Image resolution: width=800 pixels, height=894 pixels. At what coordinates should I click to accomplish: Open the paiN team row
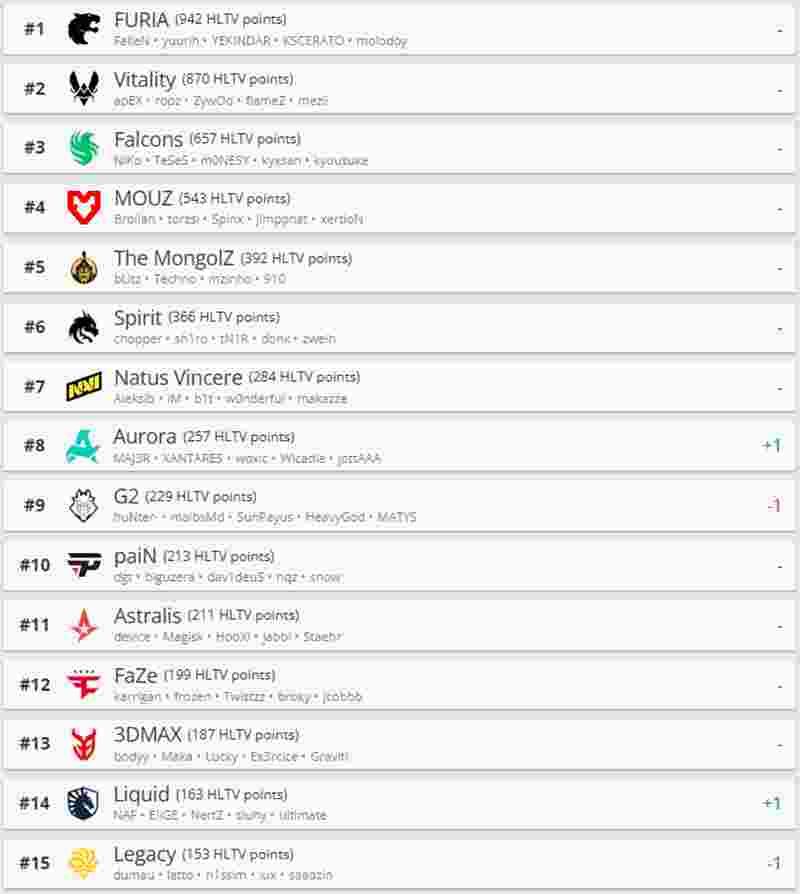coord(400,565)
